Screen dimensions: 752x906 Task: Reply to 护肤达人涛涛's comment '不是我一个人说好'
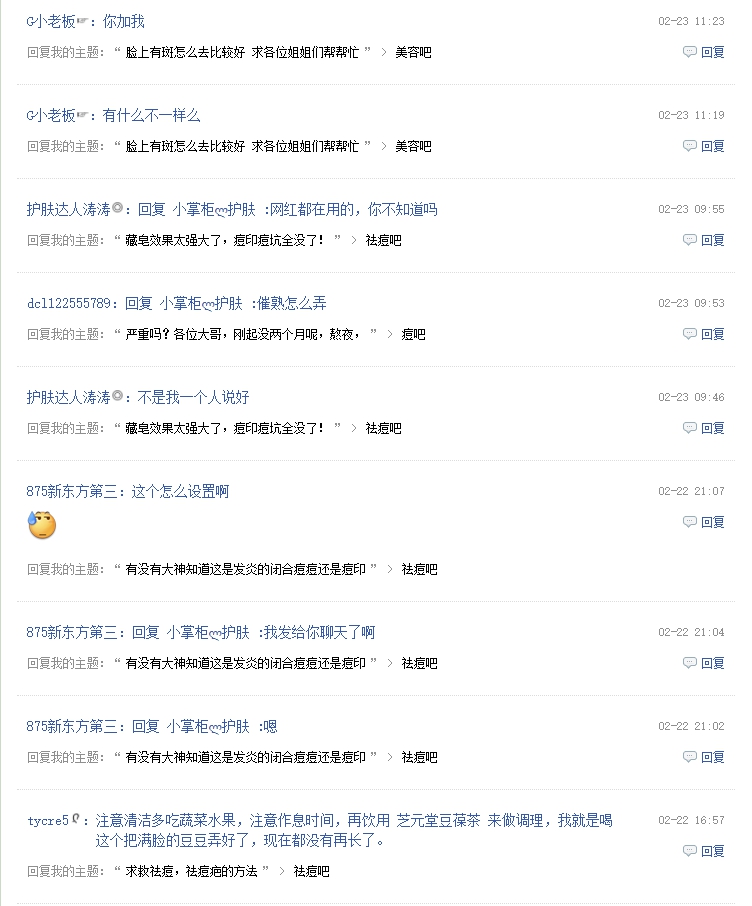(704, 428)
